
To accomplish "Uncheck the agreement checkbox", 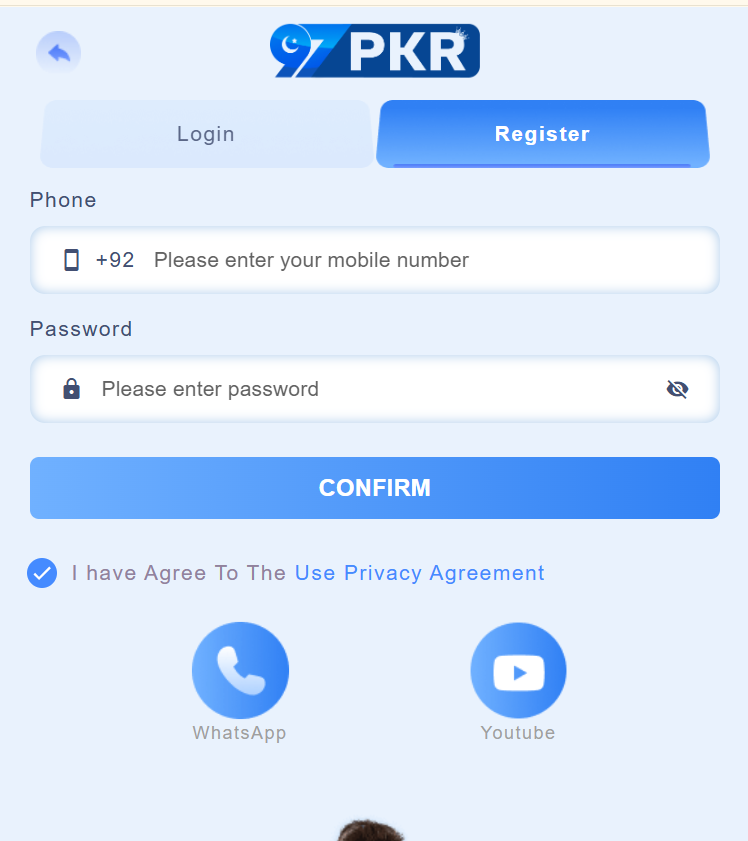I will click(x=42, y=573).
